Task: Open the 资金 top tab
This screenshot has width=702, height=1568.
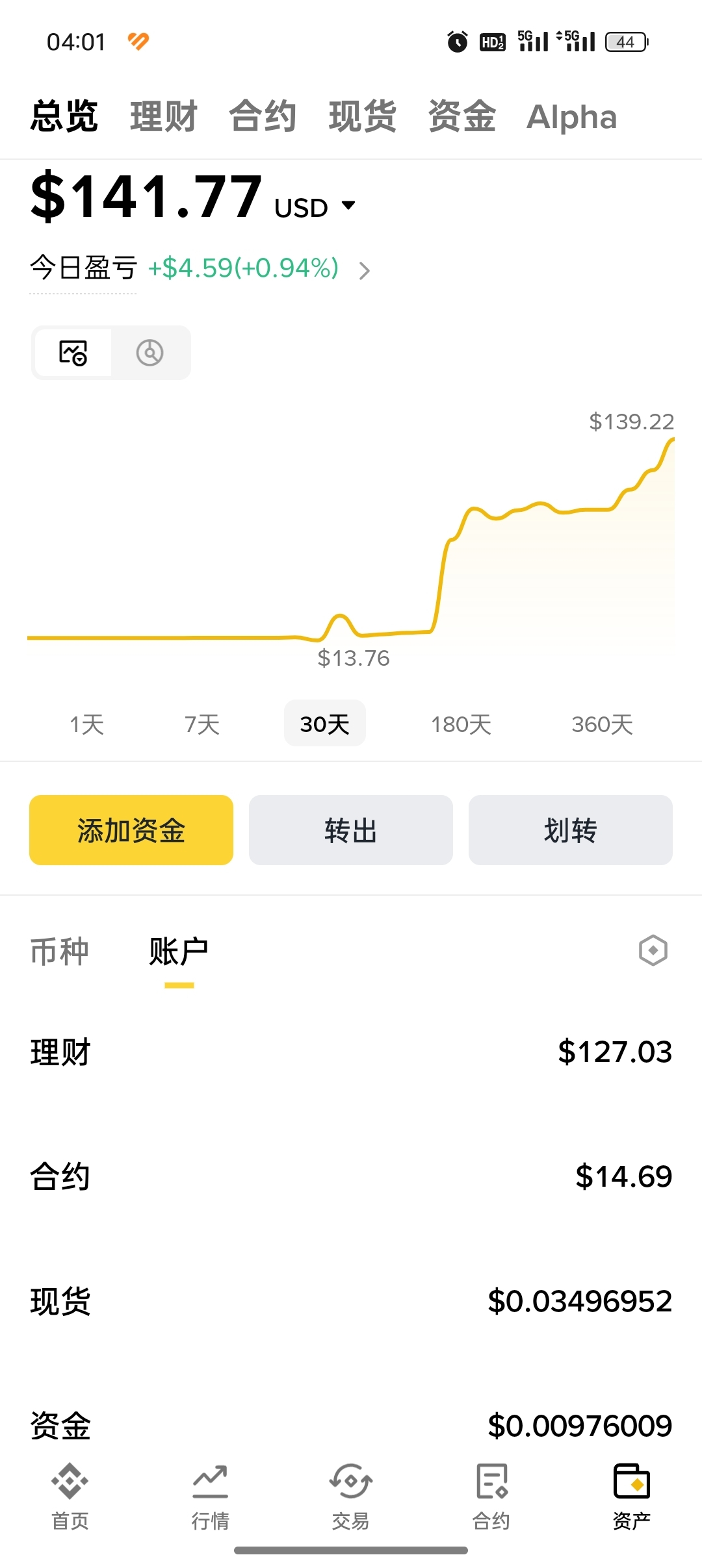Action: 462,117
